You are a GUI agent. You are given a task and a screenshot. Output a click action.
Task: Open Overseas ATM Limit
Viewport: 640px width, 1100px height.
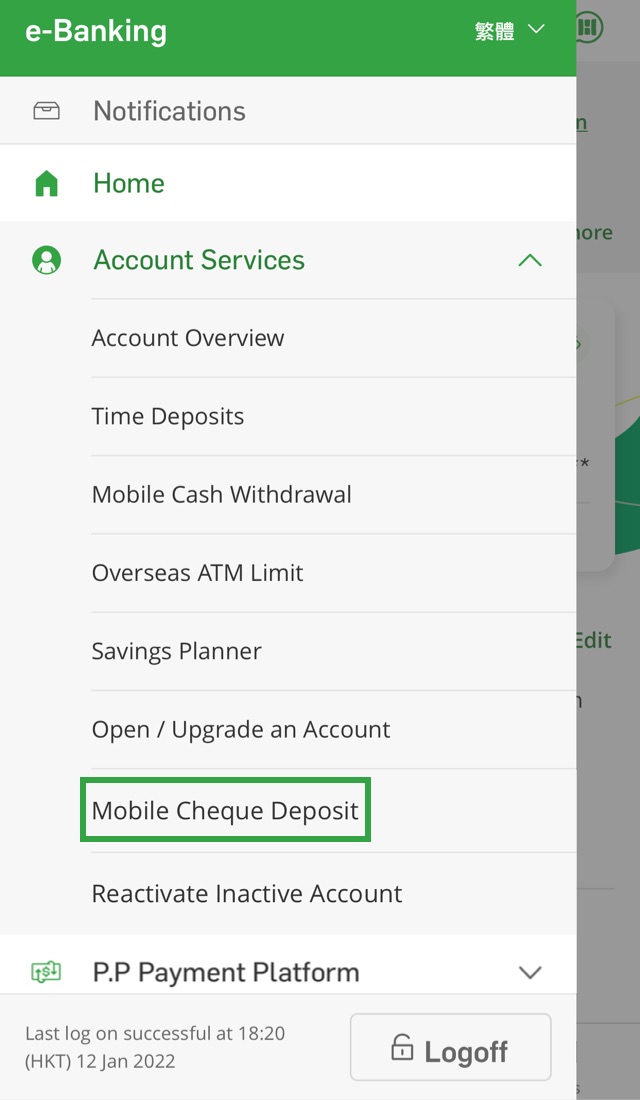pyautogui.click(x=333, y=573)
